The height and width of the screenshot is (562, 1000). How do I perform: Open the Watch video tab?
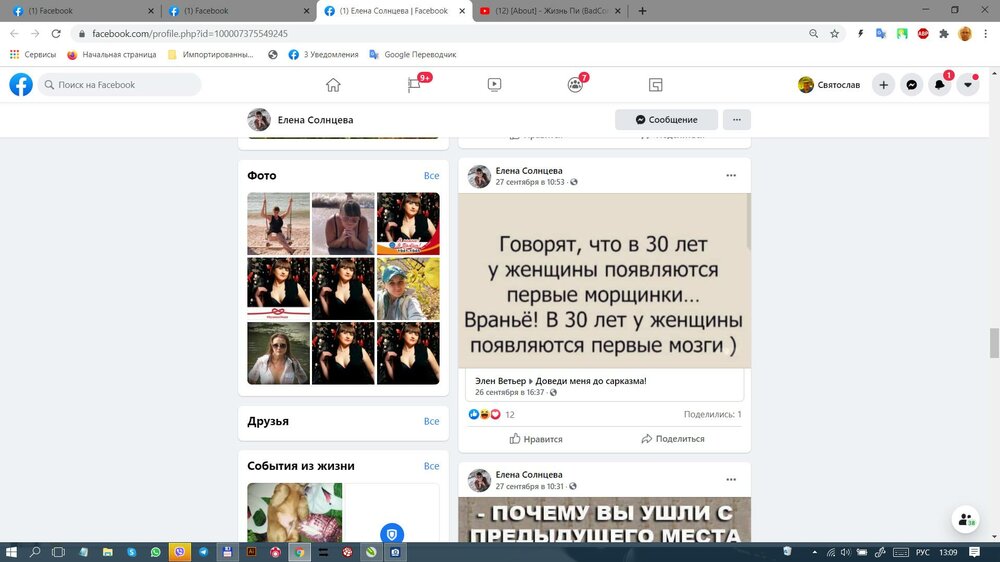(x=494, y=85)
